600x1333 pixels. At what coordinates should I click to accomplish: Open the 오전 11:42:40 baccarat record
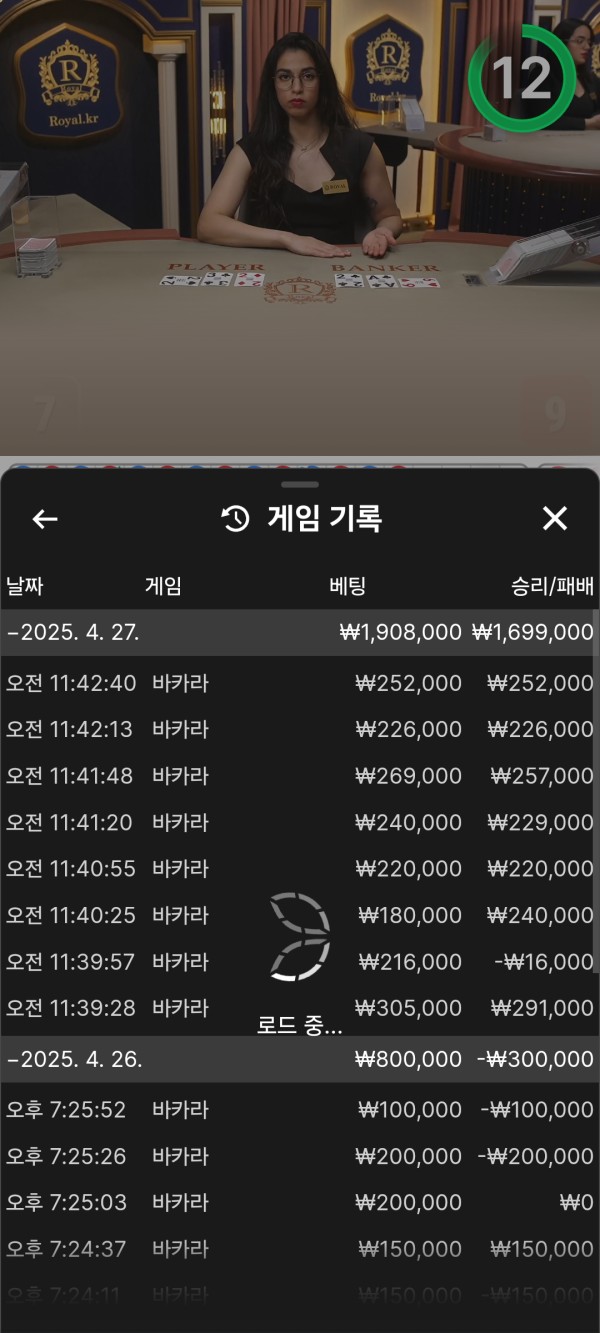pos(299,683)
